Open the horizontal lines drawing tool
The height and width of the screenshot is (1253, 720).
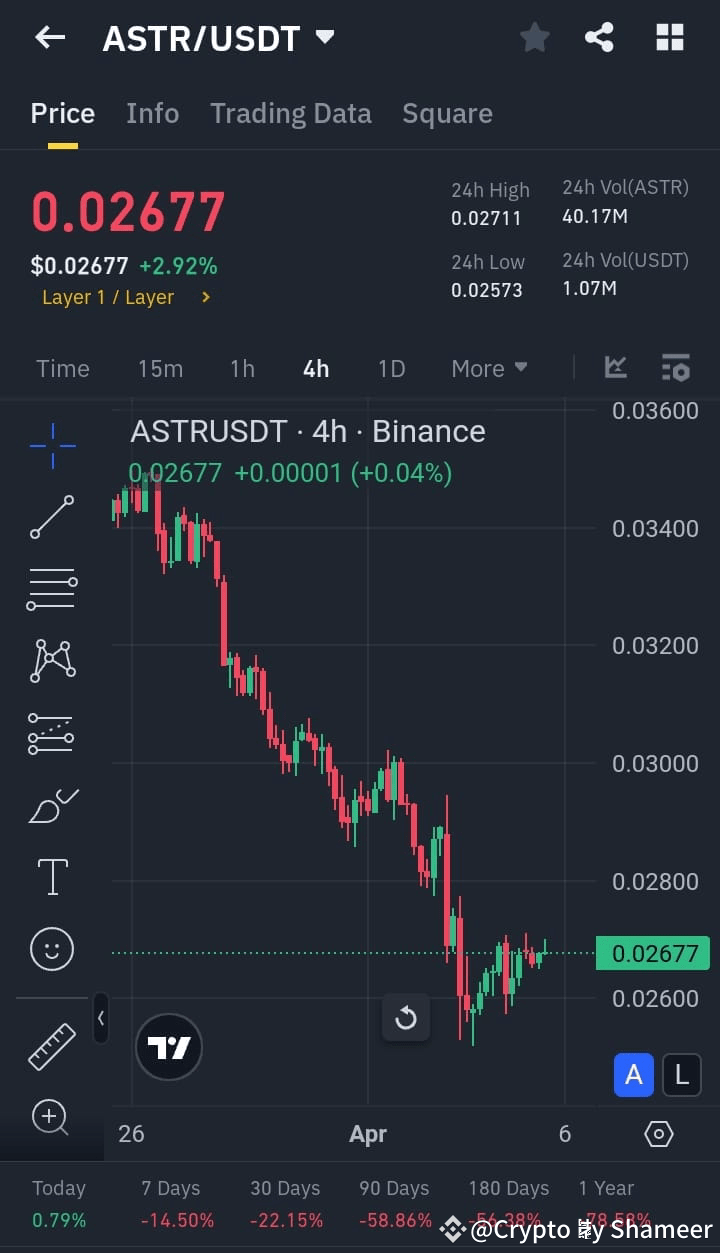[51, 588]
